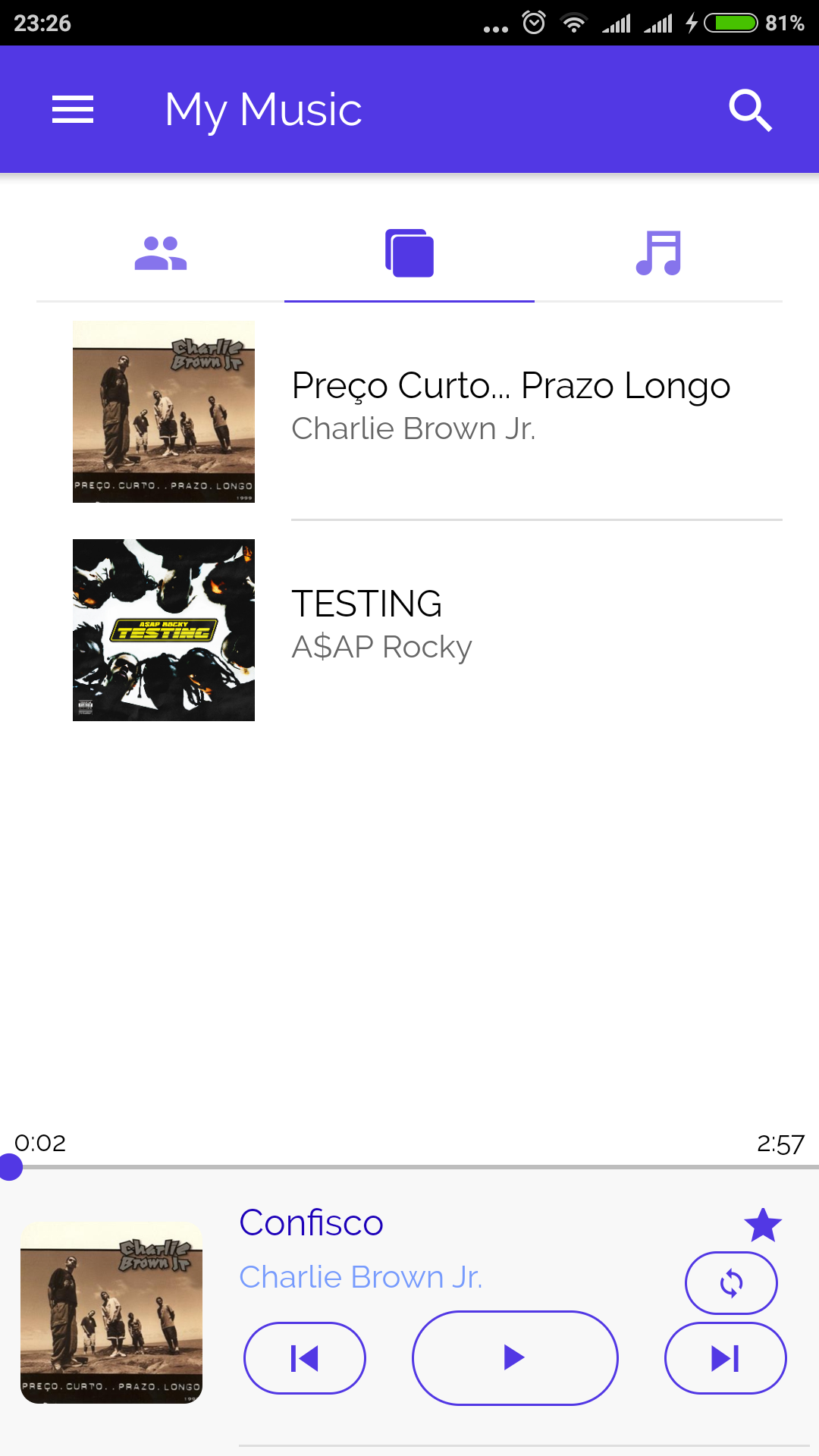Screen dimensions: 819x1456
Task: Tap the playback seek bar
Action: pos(409,1166)
